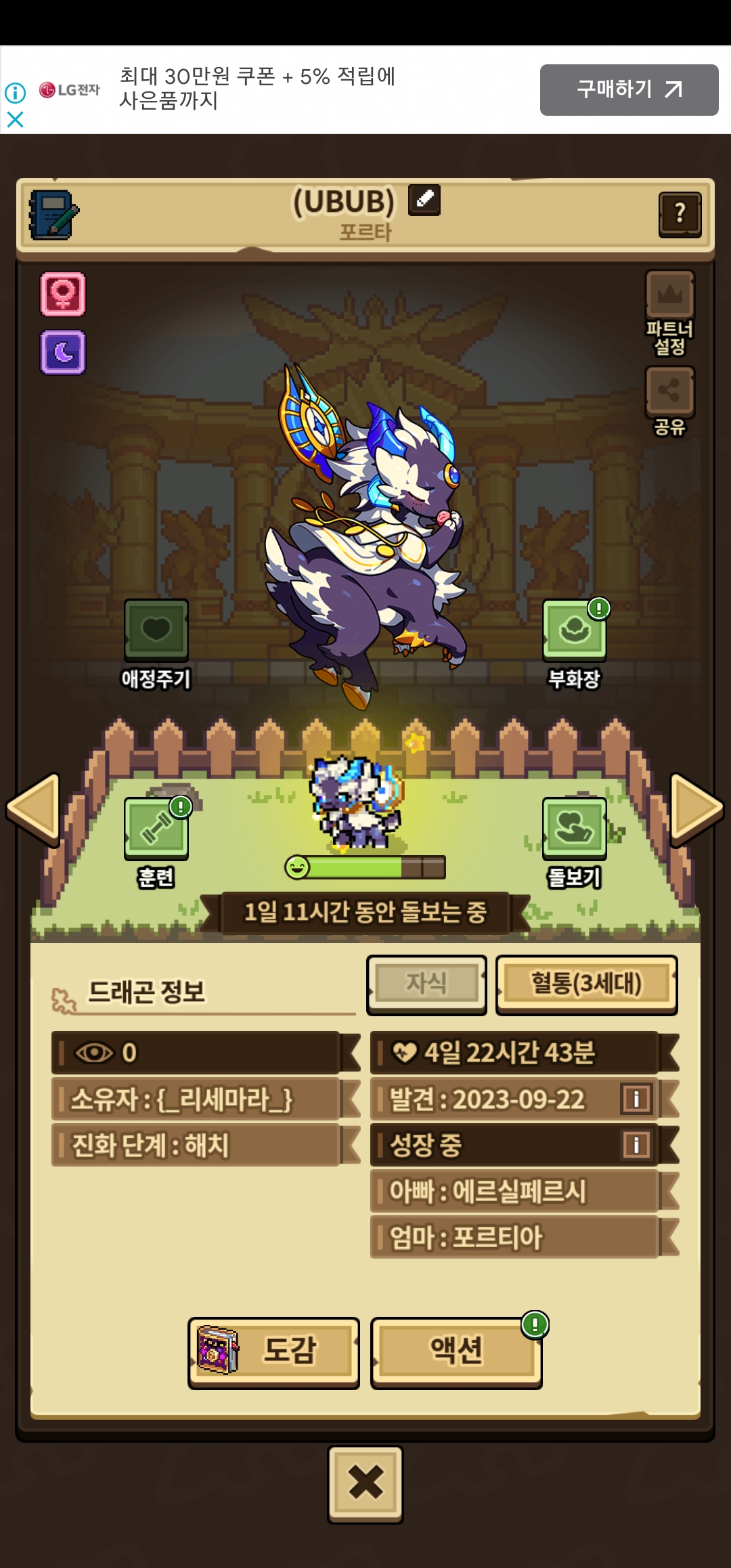731x1568 pixels.
Task: Open the 자식 offspring button
Action: tap(426, 984)
